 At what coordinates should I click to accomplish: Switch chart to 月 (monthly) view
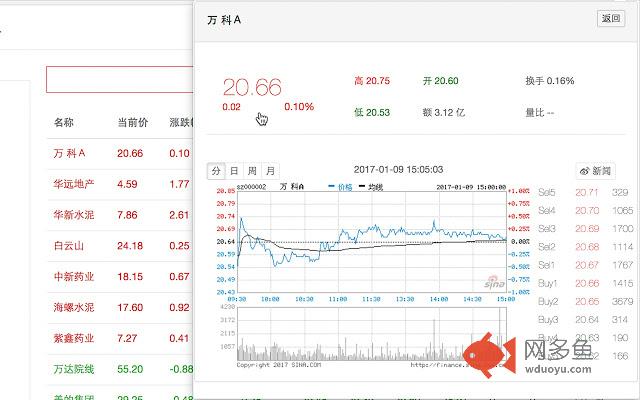[271, 171]
